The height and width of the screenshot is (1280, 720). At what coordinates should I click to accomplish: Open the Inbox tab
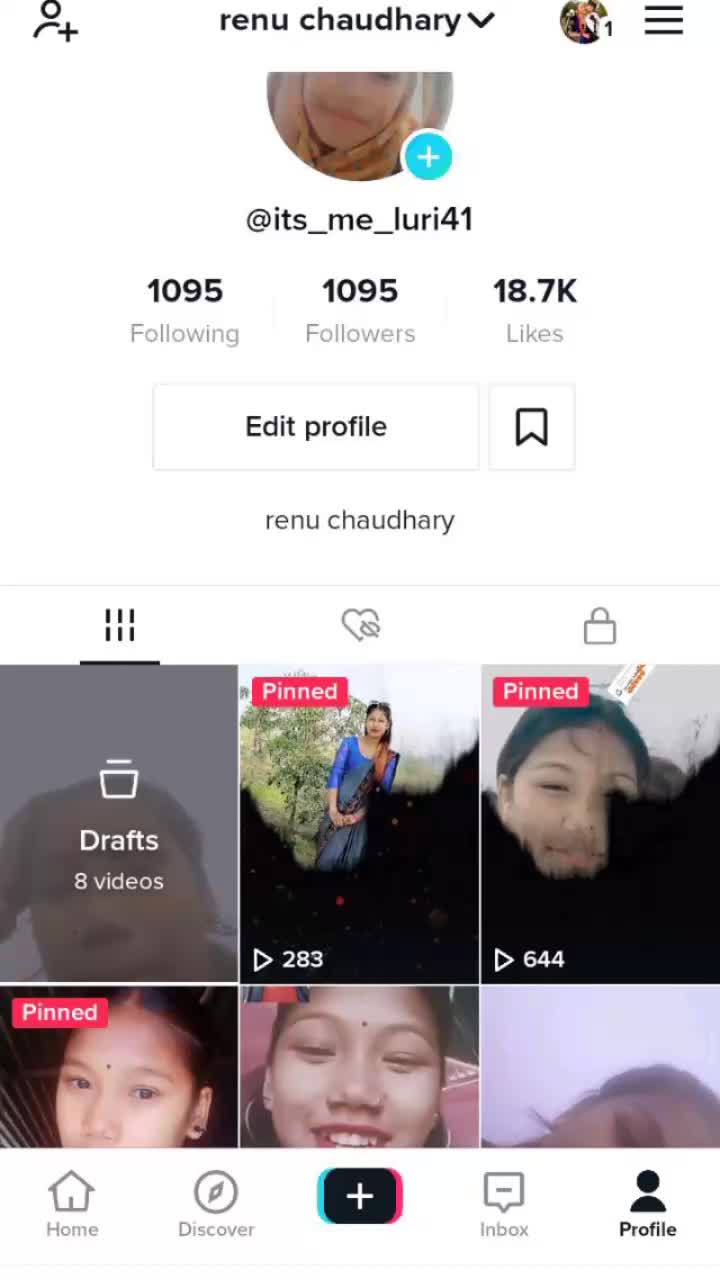504,1205
